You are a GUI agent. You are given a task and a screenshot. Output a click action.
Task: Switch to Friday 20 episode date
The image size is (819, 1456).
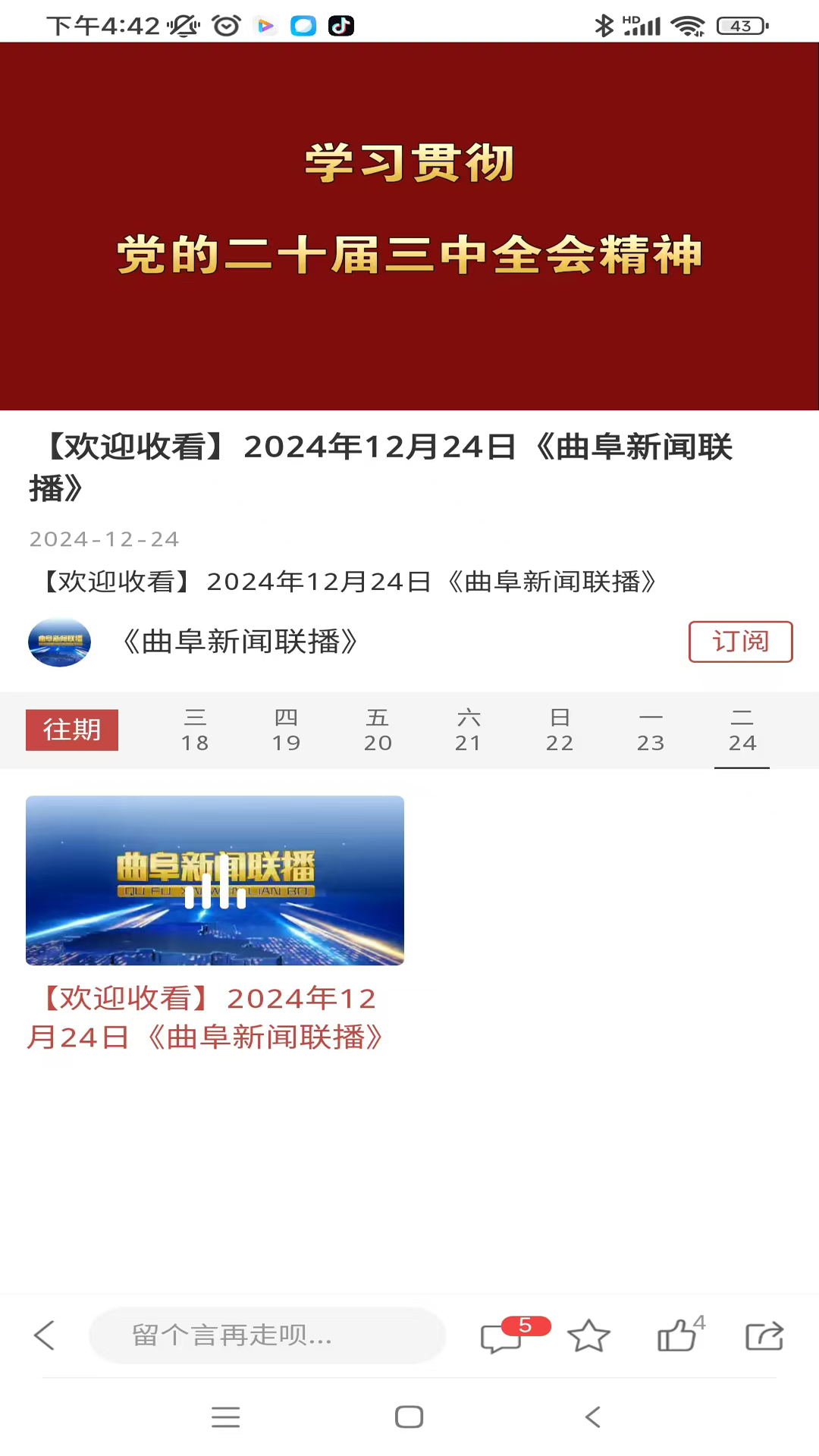point(378,730)
